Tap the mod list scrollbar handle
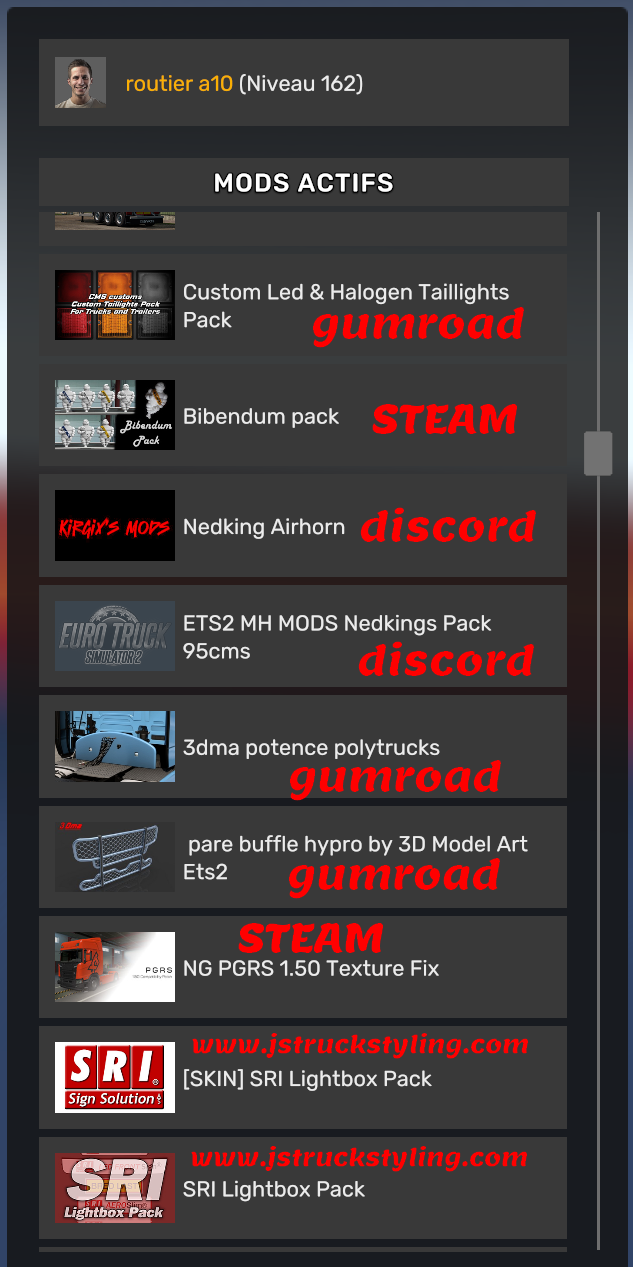The height and width of the screenshot is (1267, 633). [598, 453]
